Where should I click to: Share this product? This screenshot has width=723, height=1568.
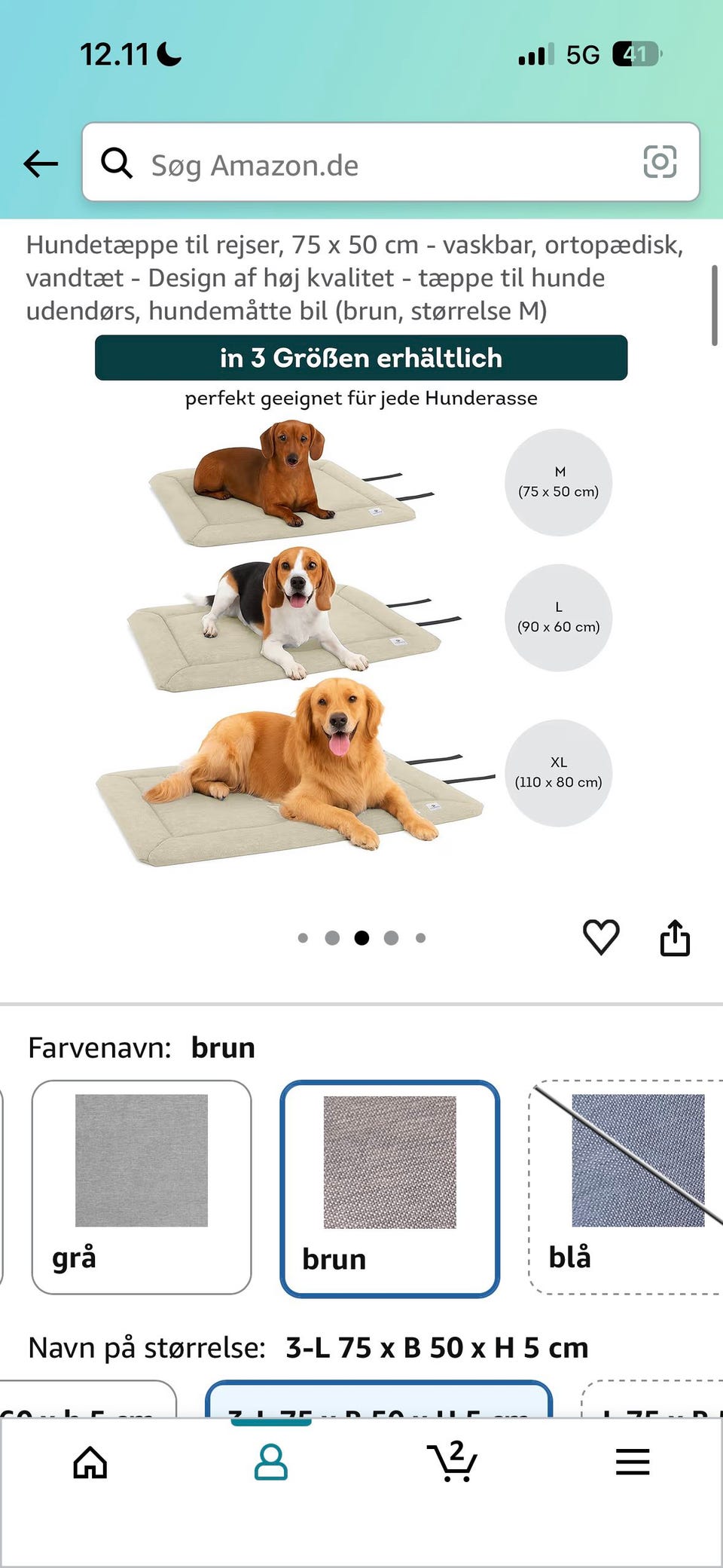[x=675, y=937]
